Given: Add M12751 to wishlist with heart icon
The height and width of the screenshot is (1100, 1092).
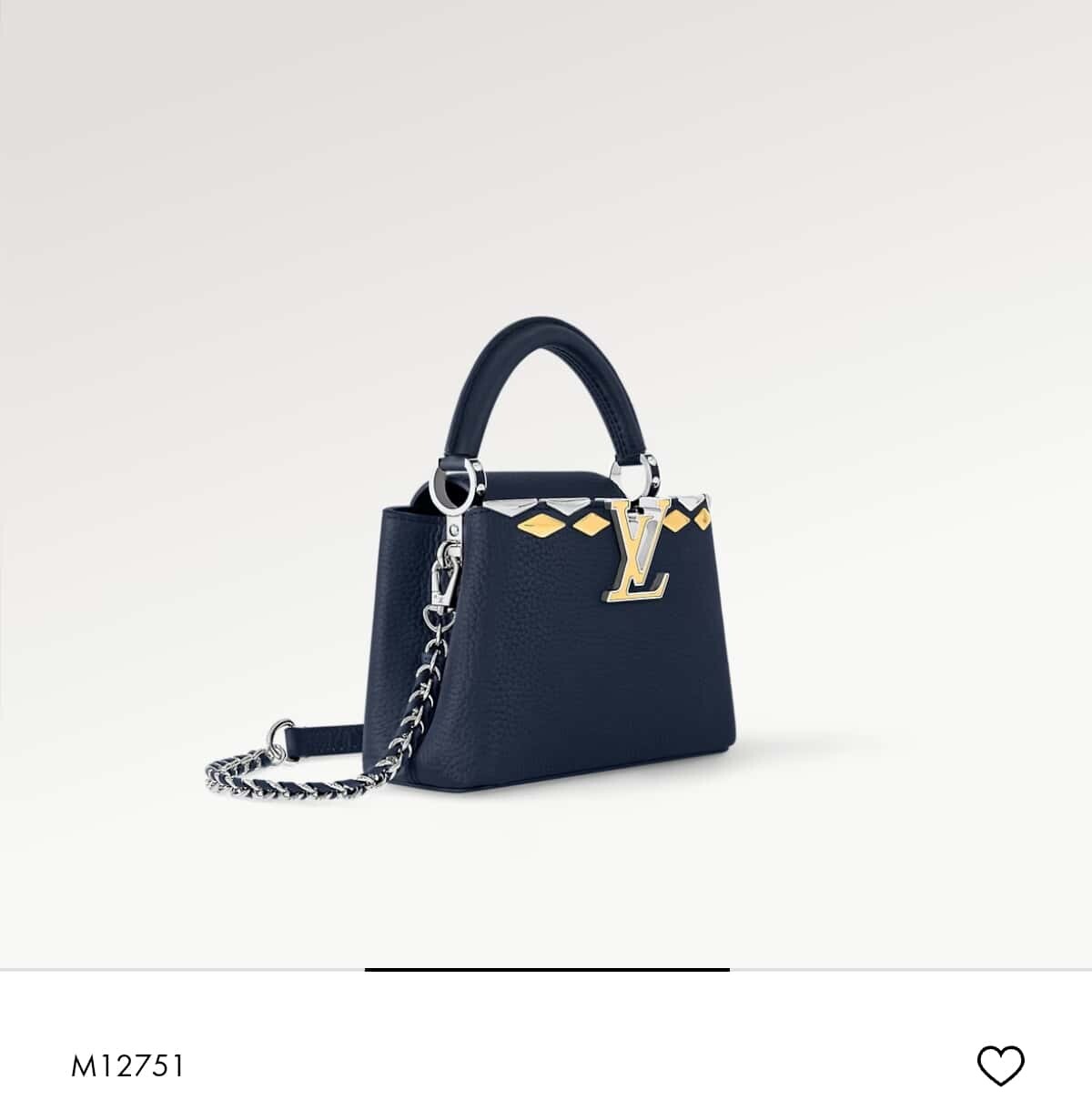Looking at the screenshot, I should (x=1000, y=1065).
